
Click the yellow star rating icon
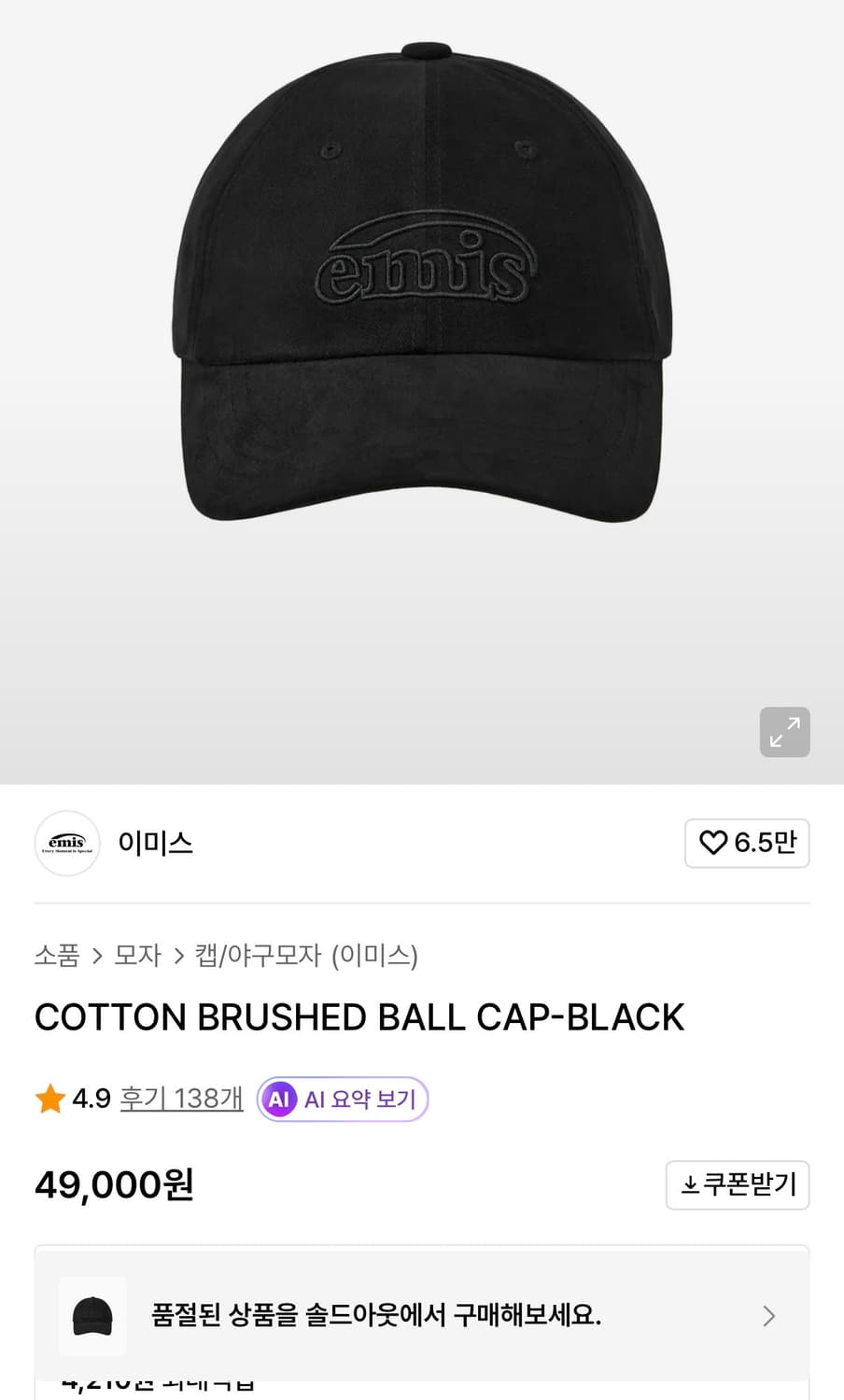pos(49,1098)
